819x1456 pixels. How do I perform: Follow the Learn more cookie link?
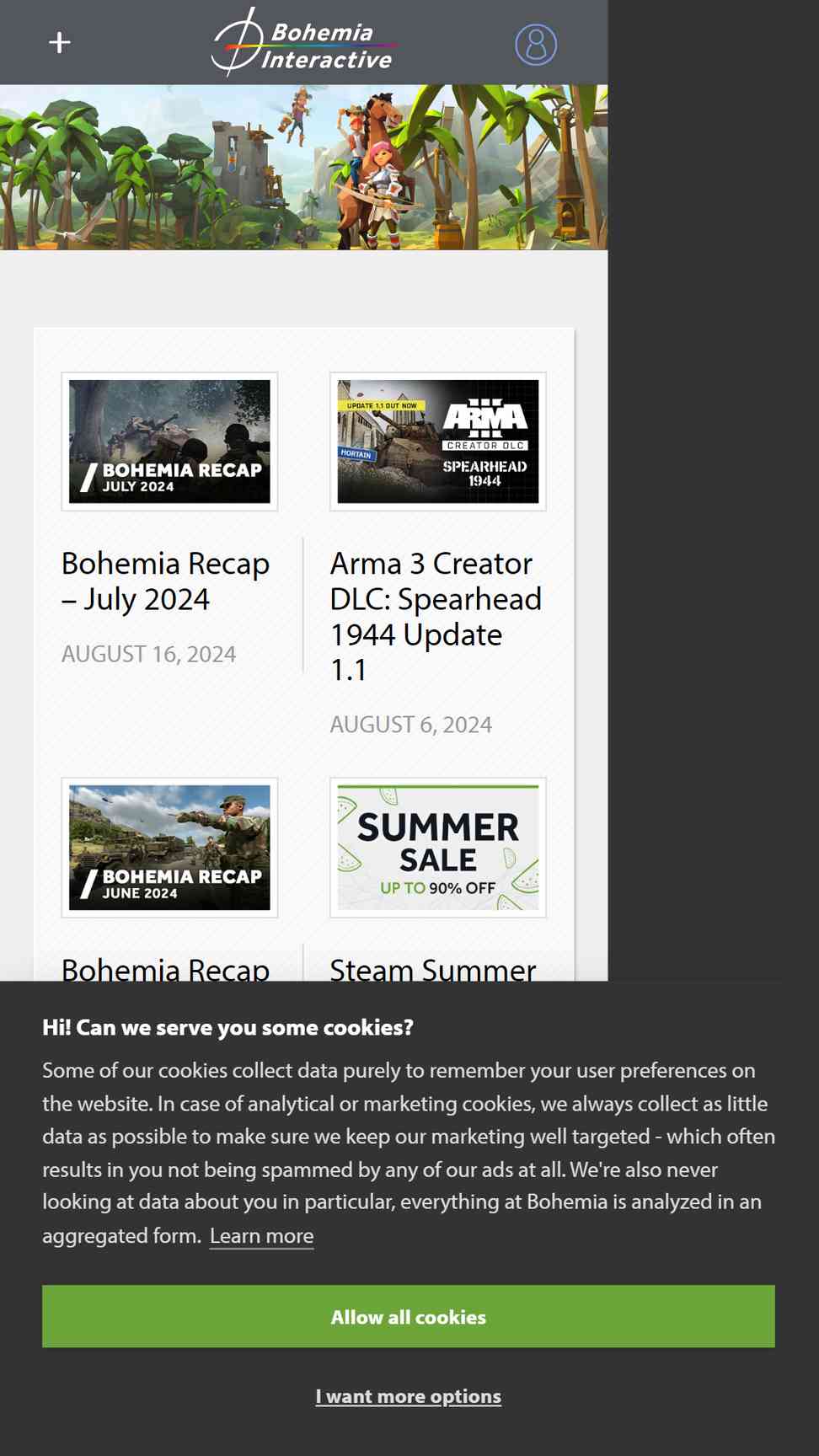(261, 1236)
